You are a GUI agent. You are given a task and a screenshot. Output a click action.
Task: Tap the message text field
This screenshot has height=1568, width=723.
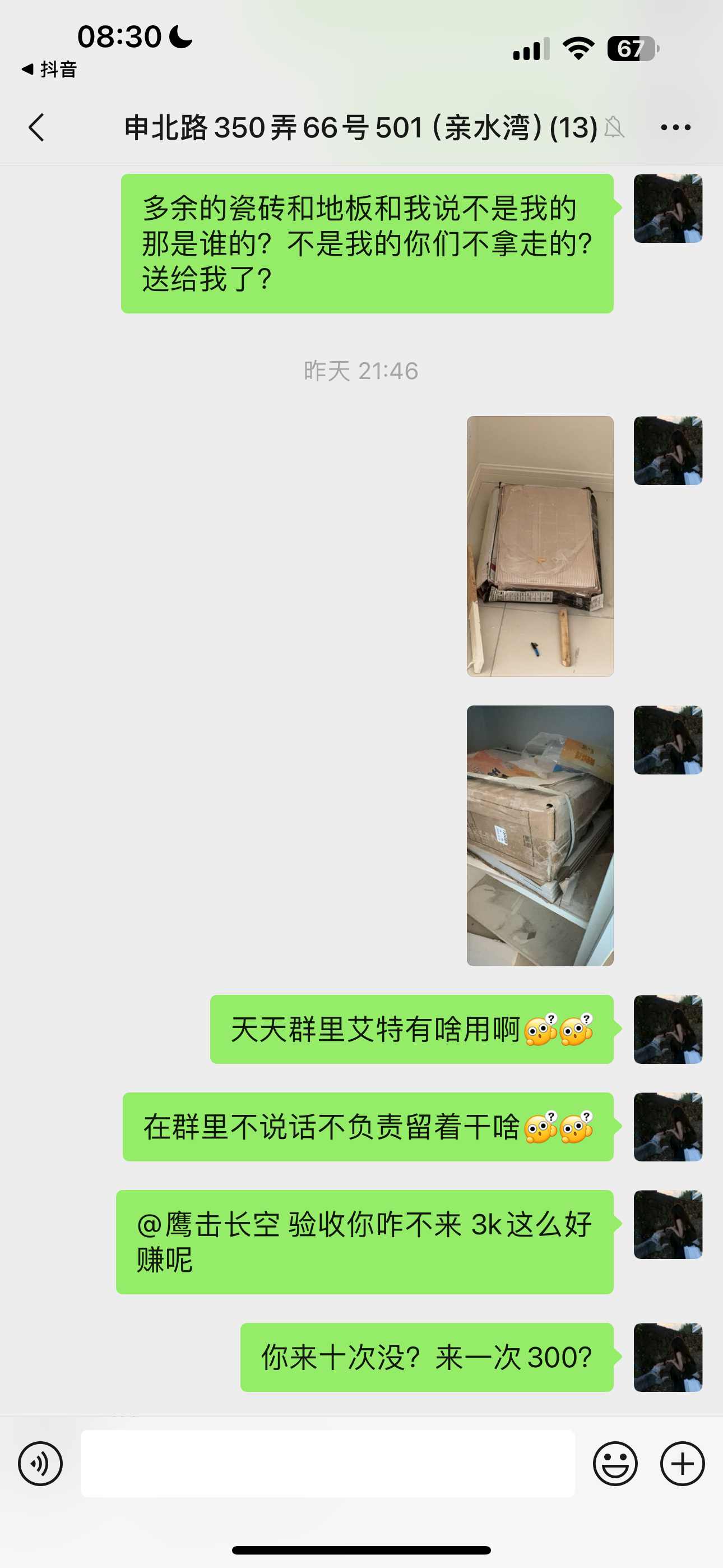pos(327,1464)
